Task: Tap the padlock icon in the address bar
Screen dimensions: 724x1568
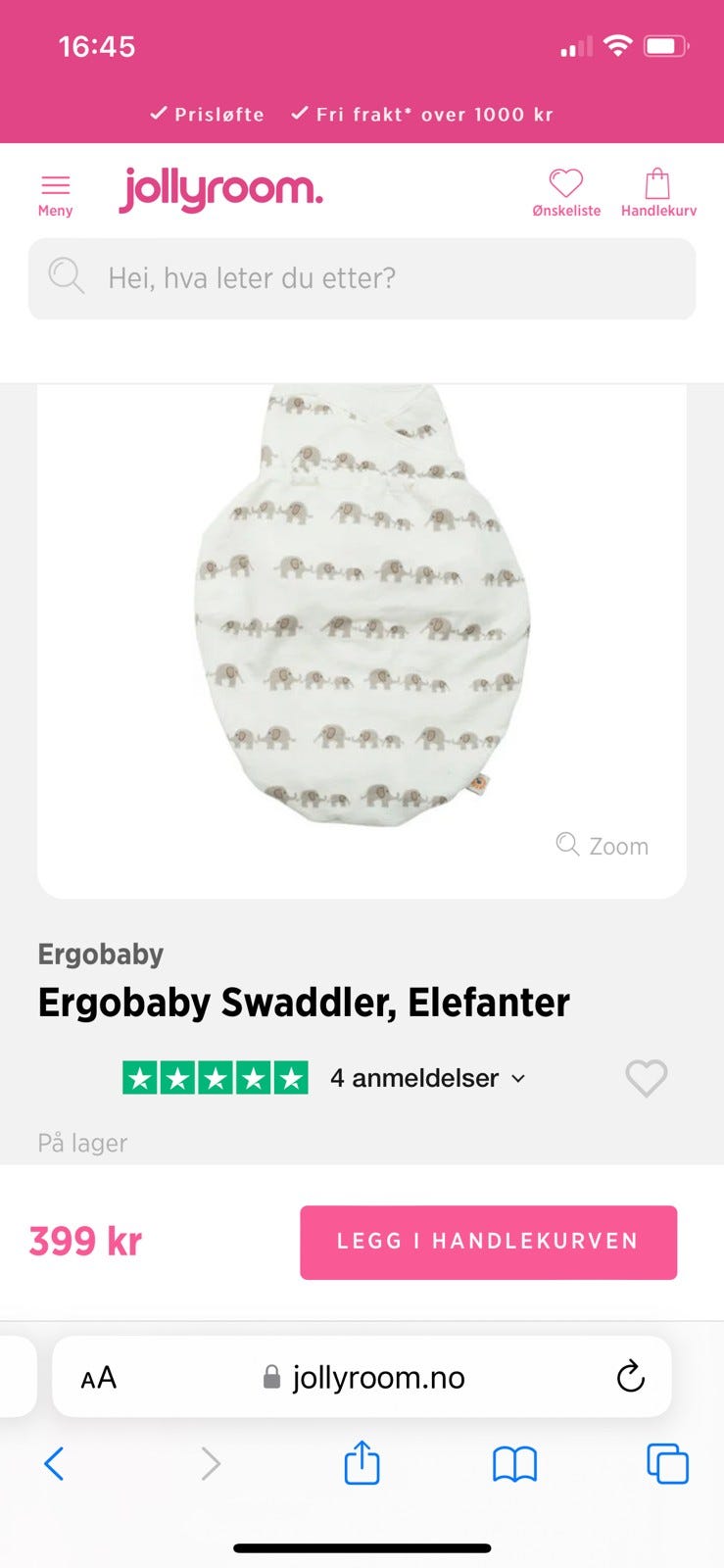Action: [x=271, y=1376]
